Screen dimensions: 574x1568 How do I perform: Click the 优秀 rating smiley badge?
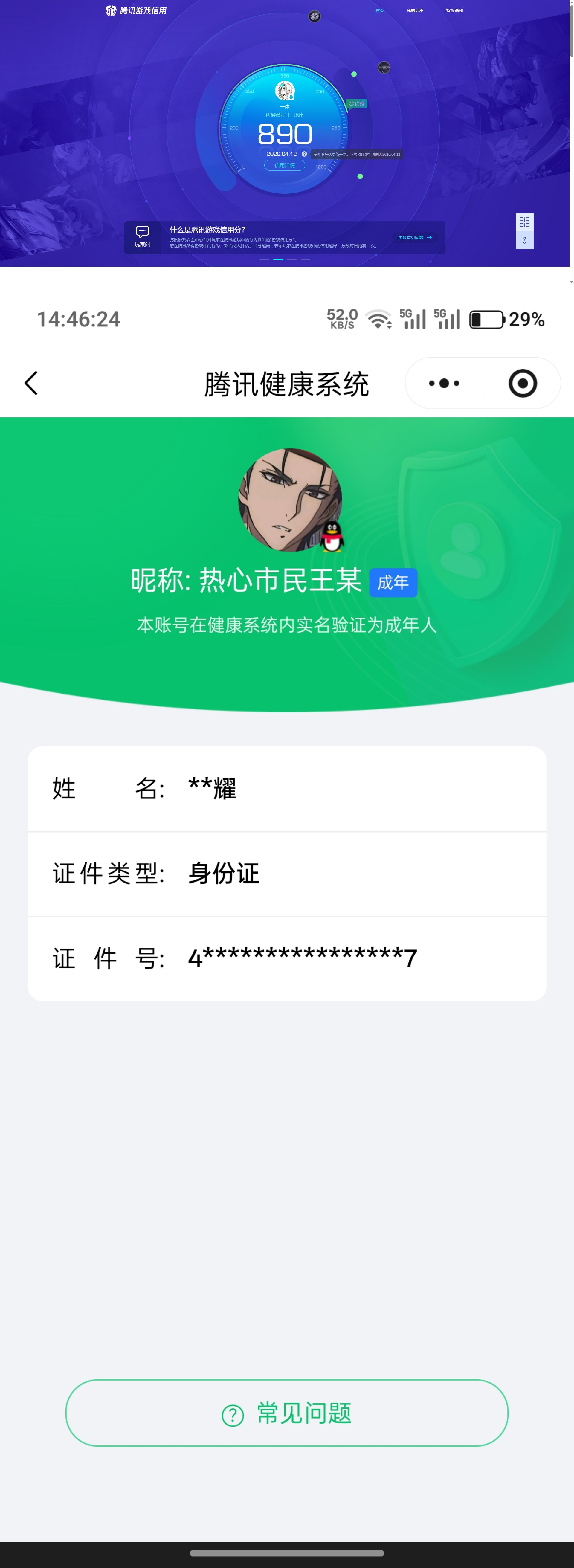pyautogui.click(x=357, y=103)
